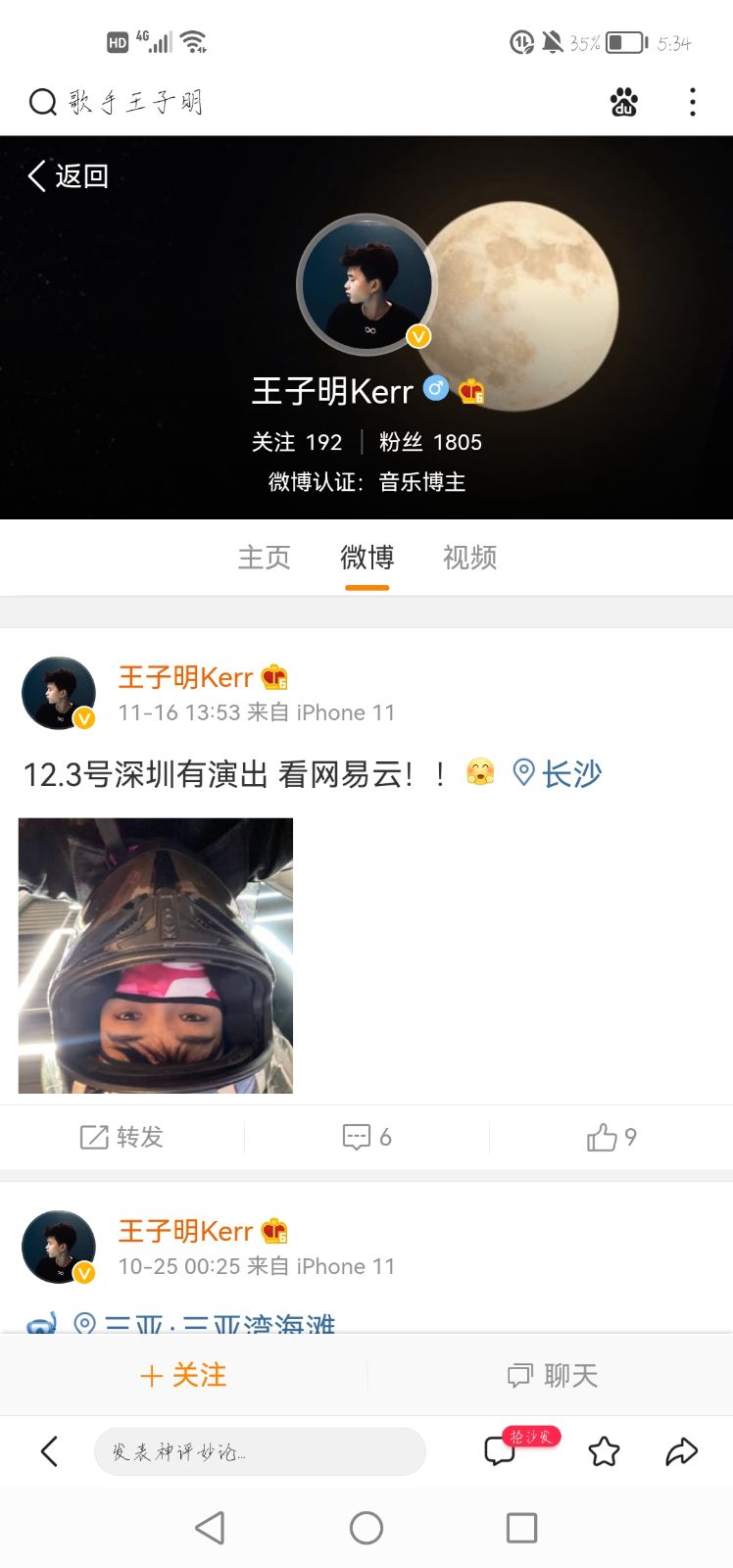This screenshot has height=1568, width=733.
Task: Switch to the 主页 tab
Action: 265,558
